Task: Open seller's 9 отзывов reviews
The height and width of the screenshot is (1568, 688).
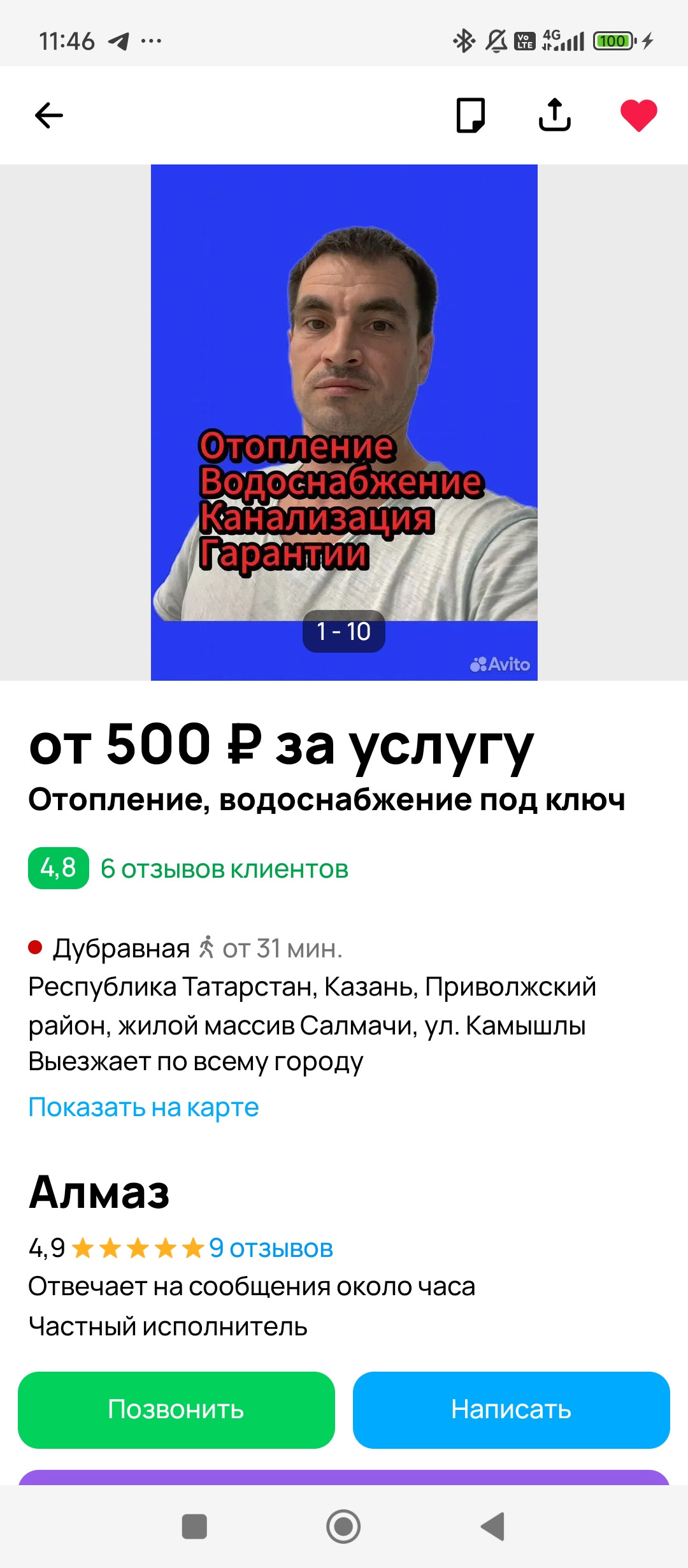Action: [x=271, y=1248]
